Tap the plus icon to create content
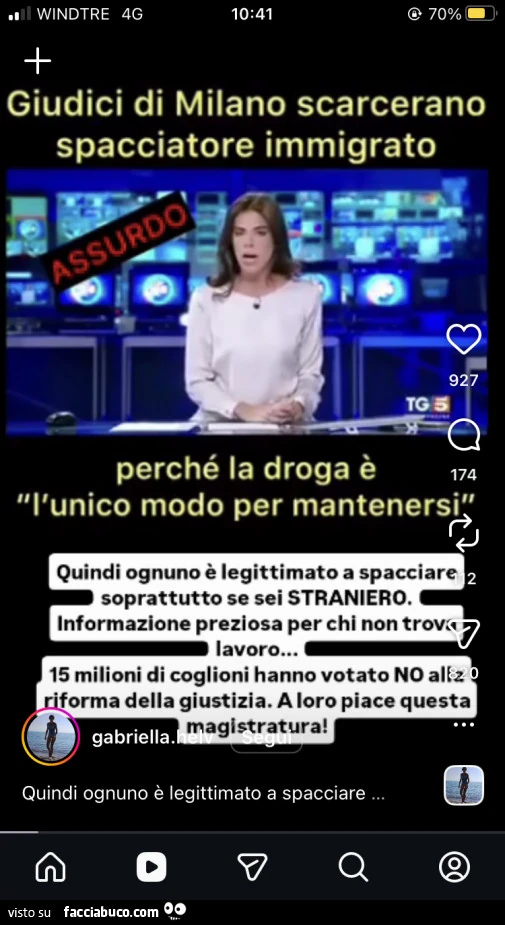The width and height of the screenshot is (505, 925). (x=38, y=62)
